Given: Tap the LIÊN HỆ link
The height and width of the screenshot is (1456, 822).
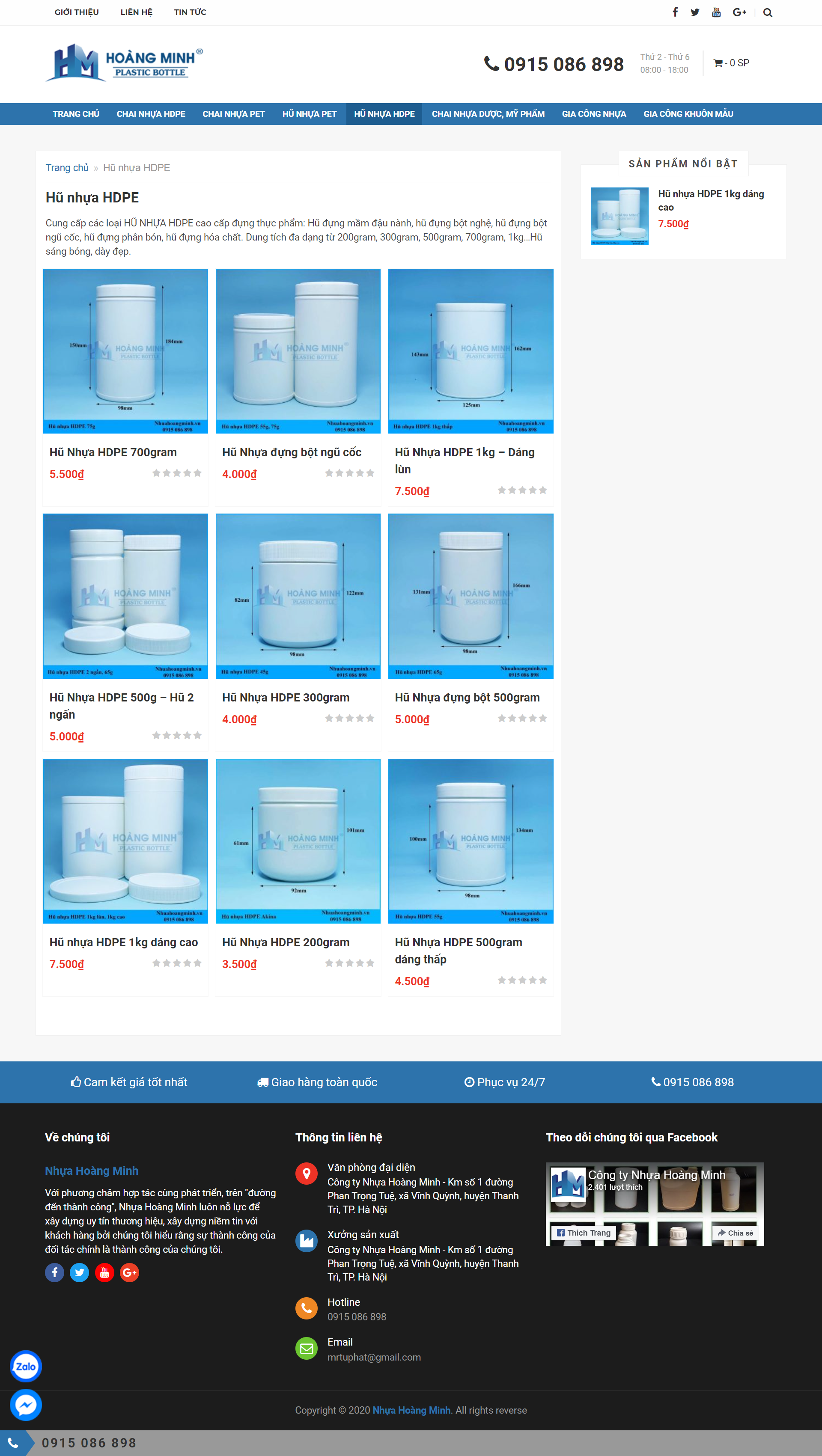Looking at the screenshot, I should pyautogui.click(x=136, y=12).
